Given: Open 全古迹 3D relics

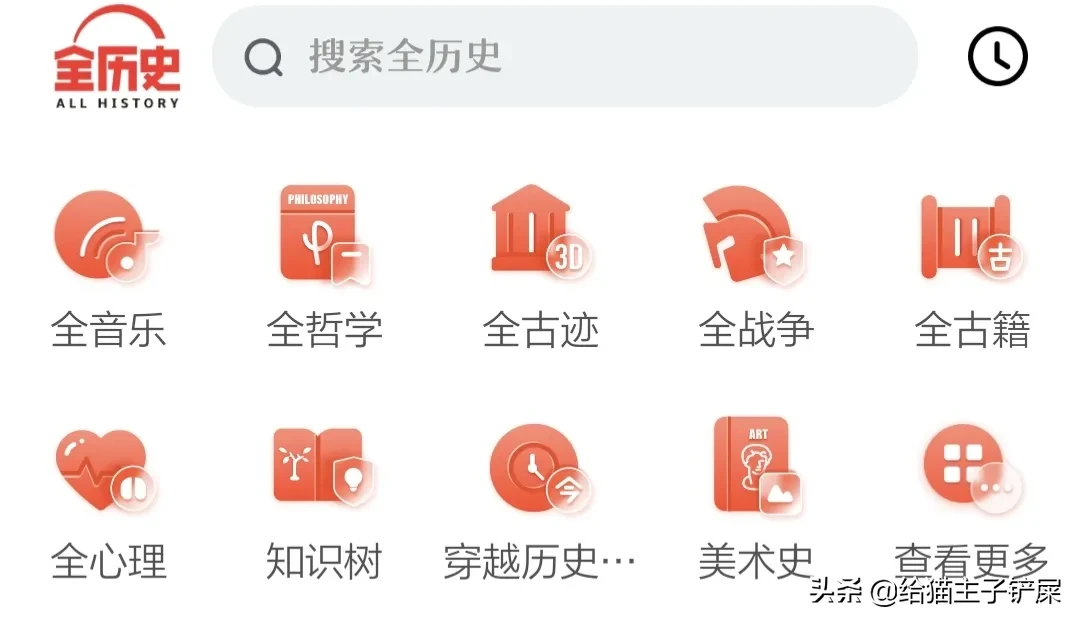Looking at the screenshot, I should tap(540, 236).
